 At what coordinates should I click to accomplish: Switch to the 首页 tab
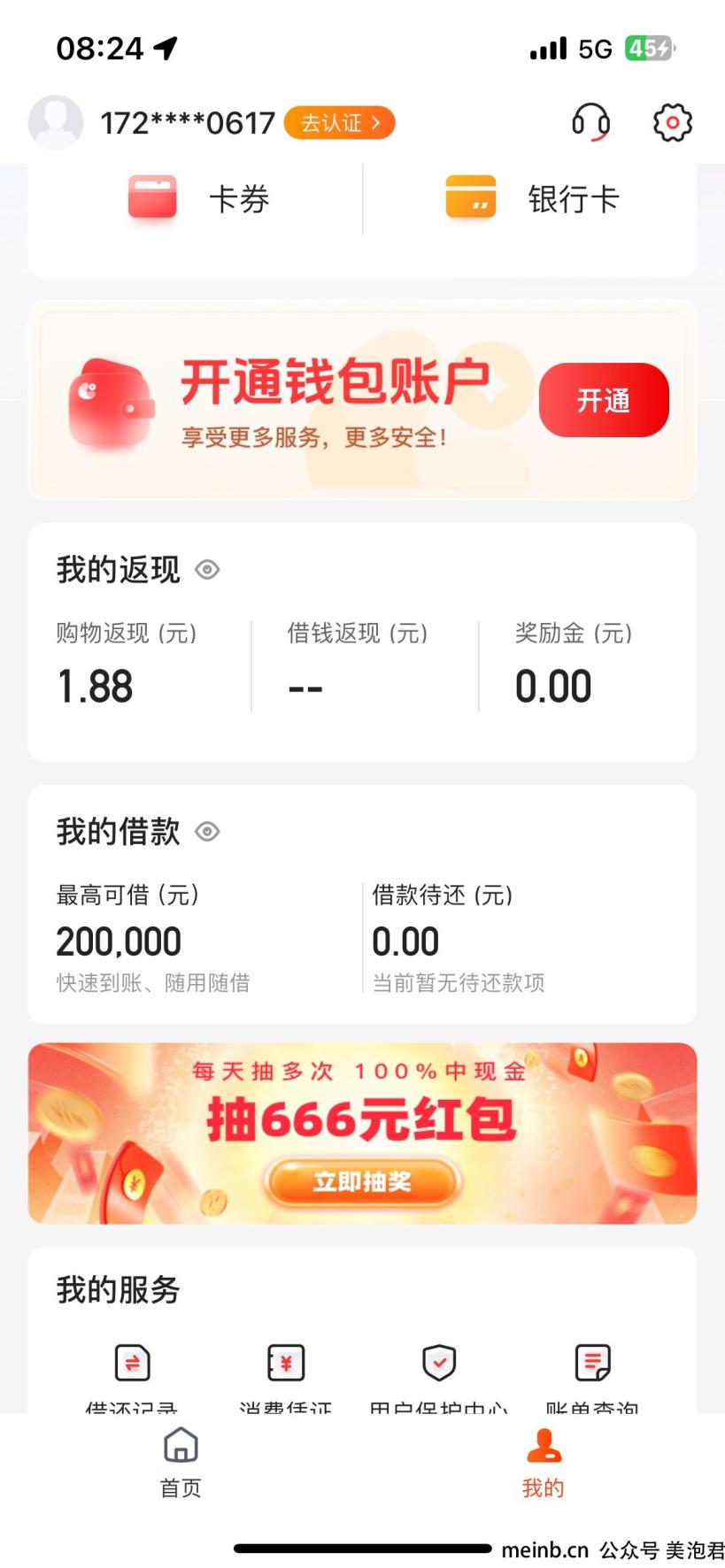(181, 1462)
